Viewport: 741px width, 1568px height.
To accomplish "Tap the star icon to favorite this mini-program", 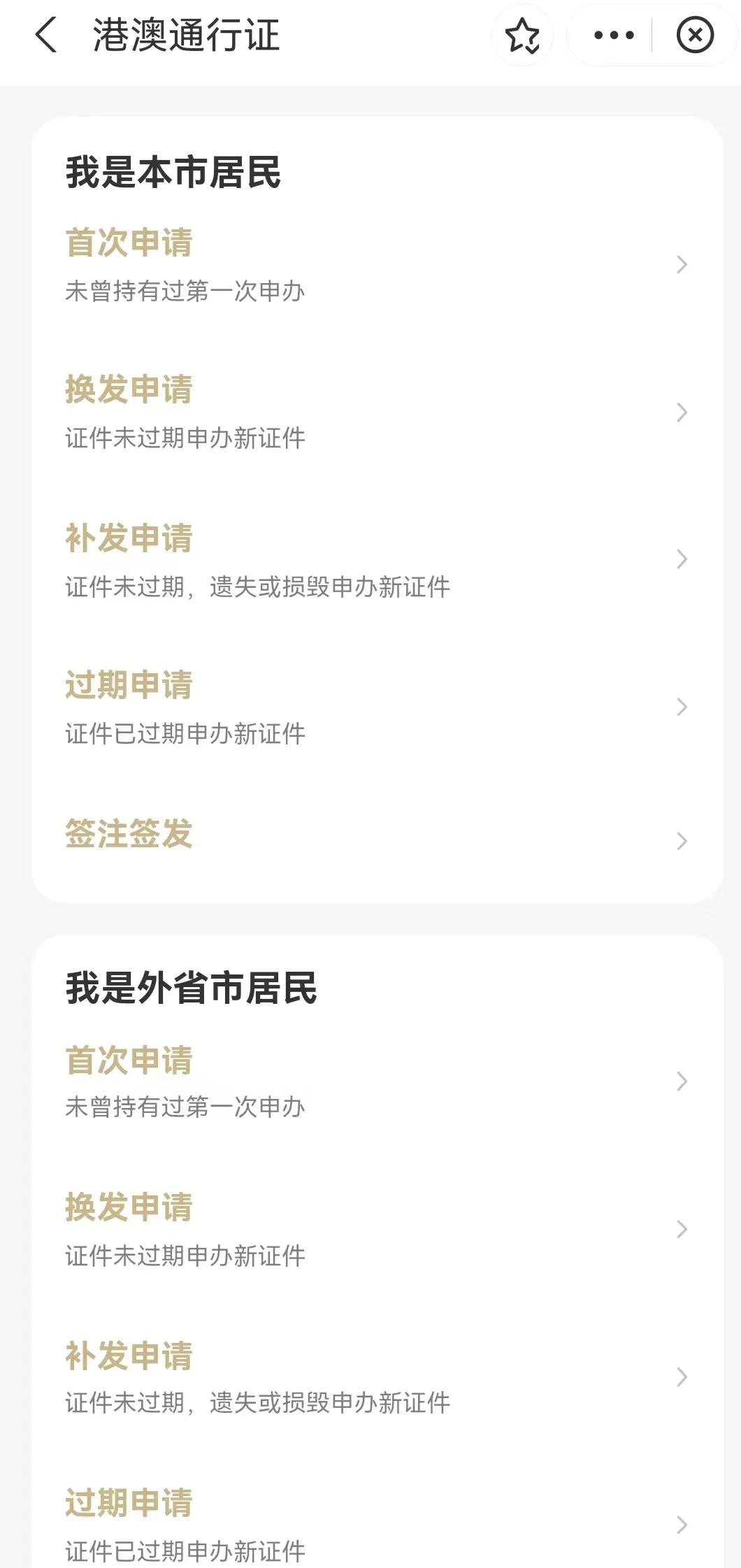I will [x=523, y=36].
